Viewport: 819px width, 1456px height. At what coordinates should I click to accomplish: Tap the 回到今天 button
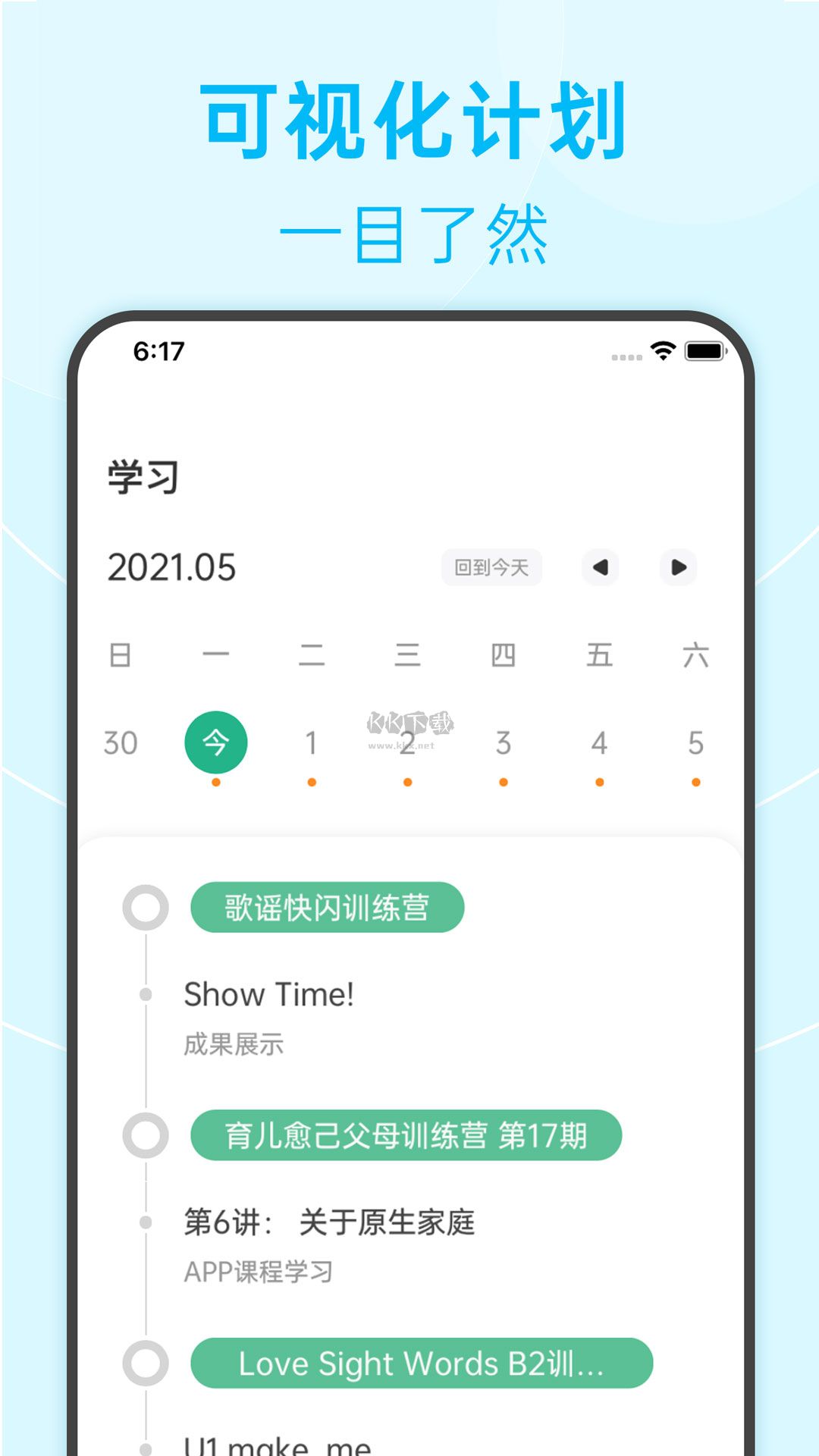click(491, 566)
